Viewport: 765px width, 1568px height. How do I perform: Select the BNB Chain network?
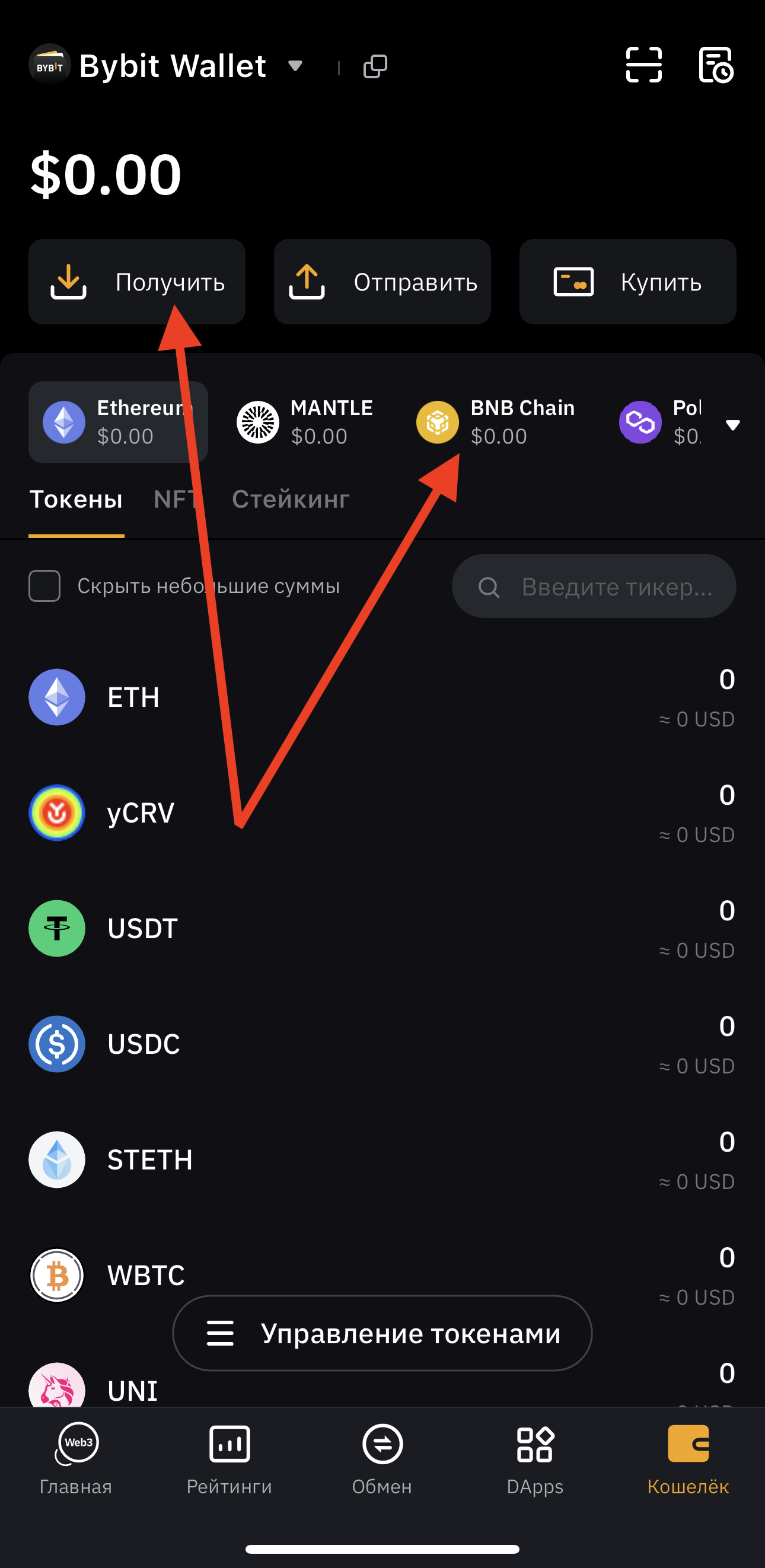click(x=496, y=422)
